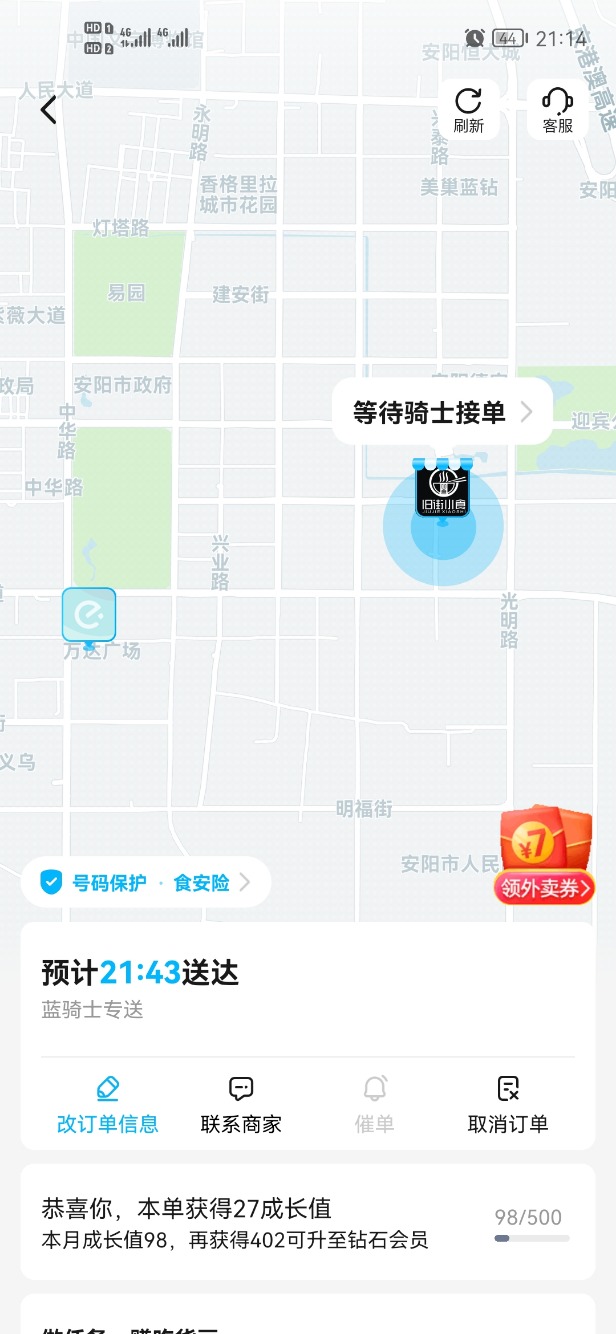Open 号码保护 · 食安险 details
This screenshot has width=616, height=1334.
146,882
